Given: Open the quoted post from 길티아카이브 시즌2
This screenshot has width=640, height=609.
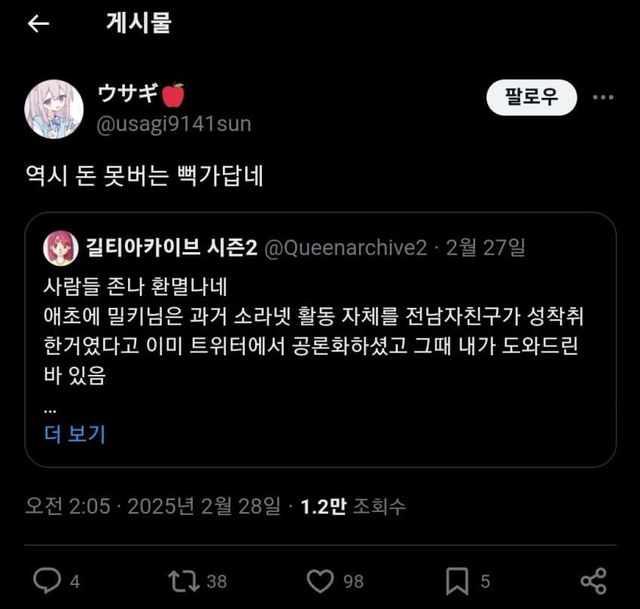Looking at the screenshot, I should pyautogui.click(x=320, y=330).
